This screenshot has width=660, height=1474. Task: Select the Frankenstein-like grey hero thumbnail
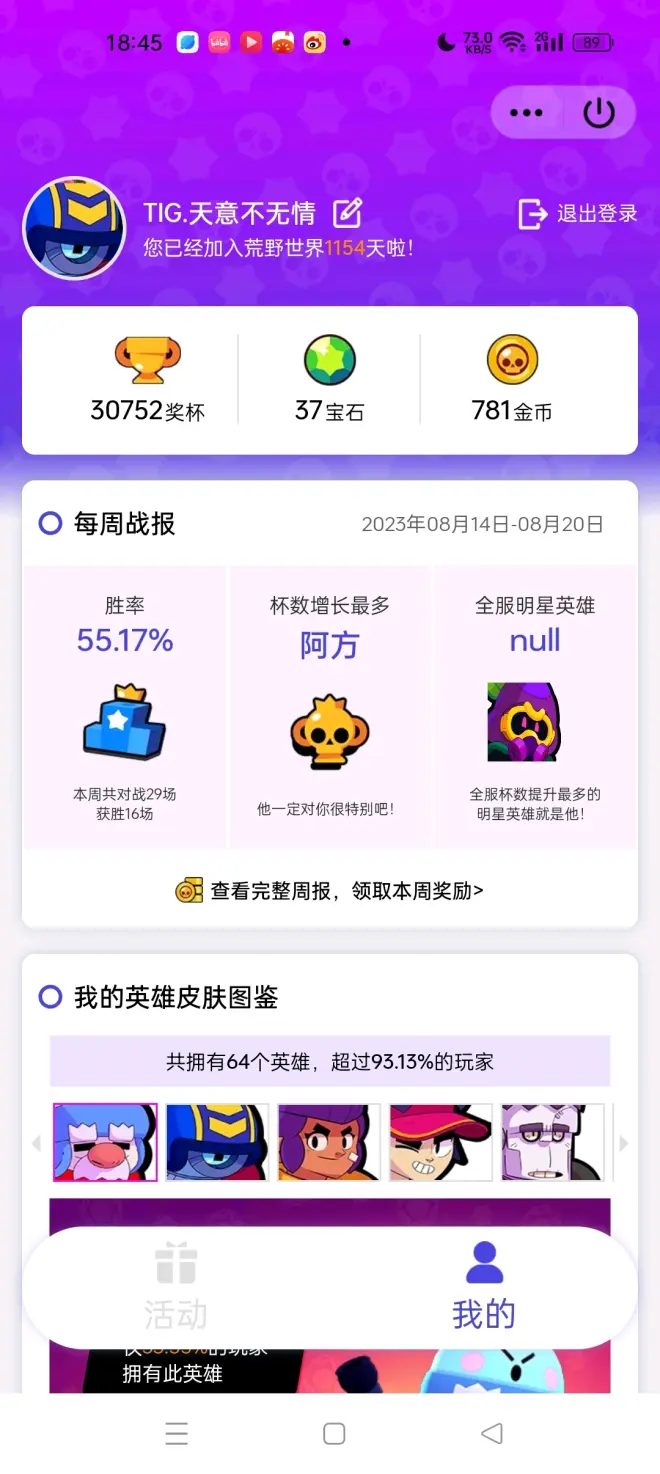(553, 1142)
